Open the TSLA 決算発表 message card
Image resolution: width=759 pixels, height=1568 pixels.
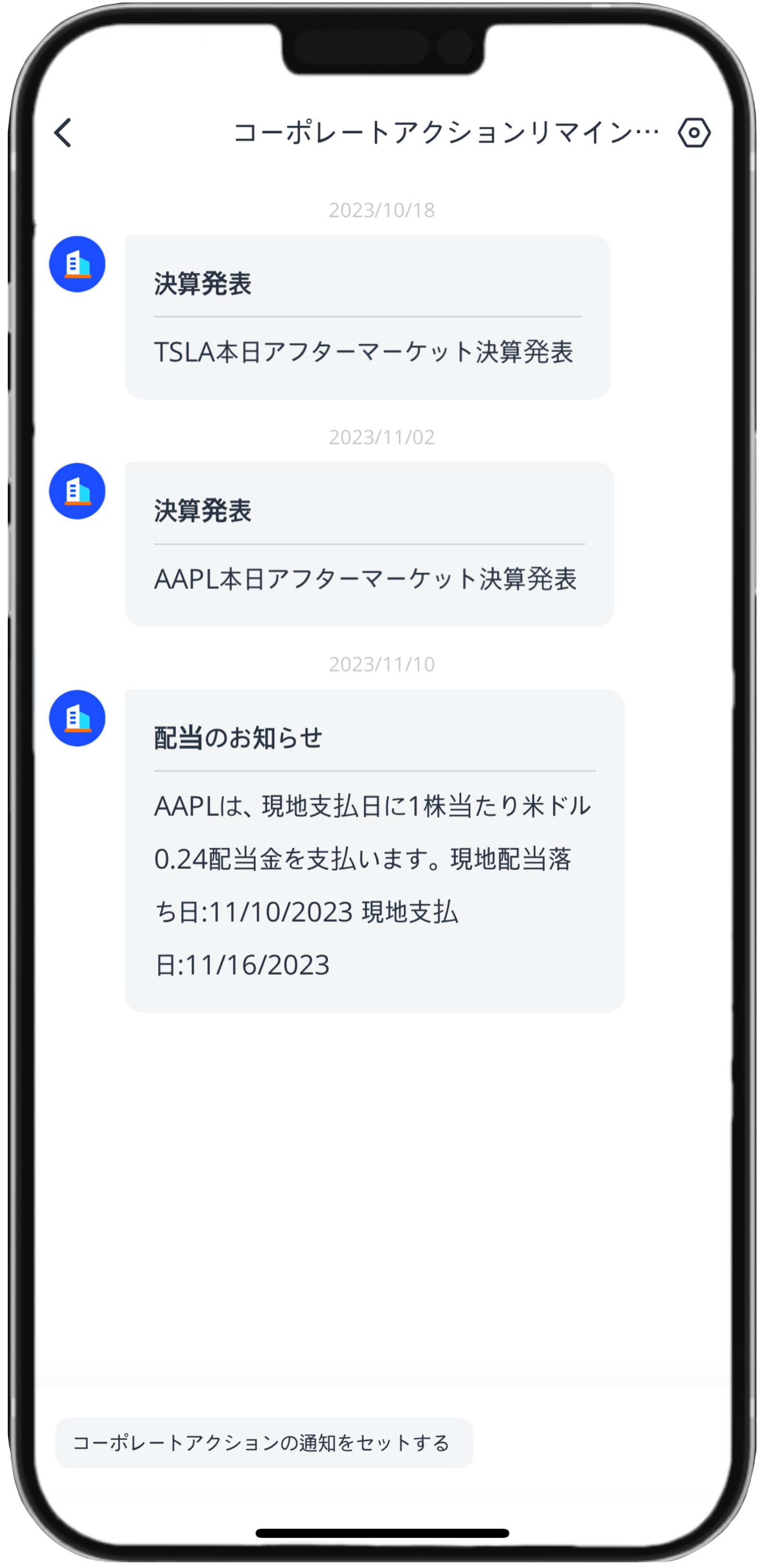click(367, 317)
